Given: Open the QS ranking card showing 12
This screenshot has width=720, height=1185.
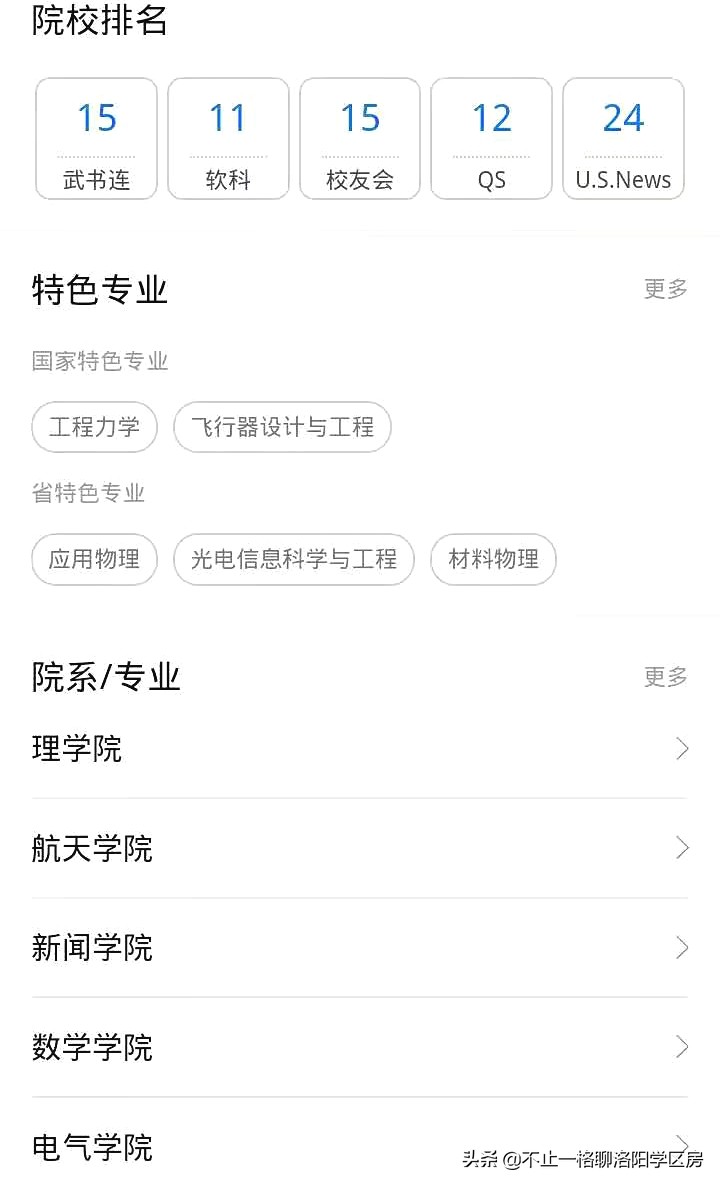Looking at the screenshot, I should tap(491, 138).
